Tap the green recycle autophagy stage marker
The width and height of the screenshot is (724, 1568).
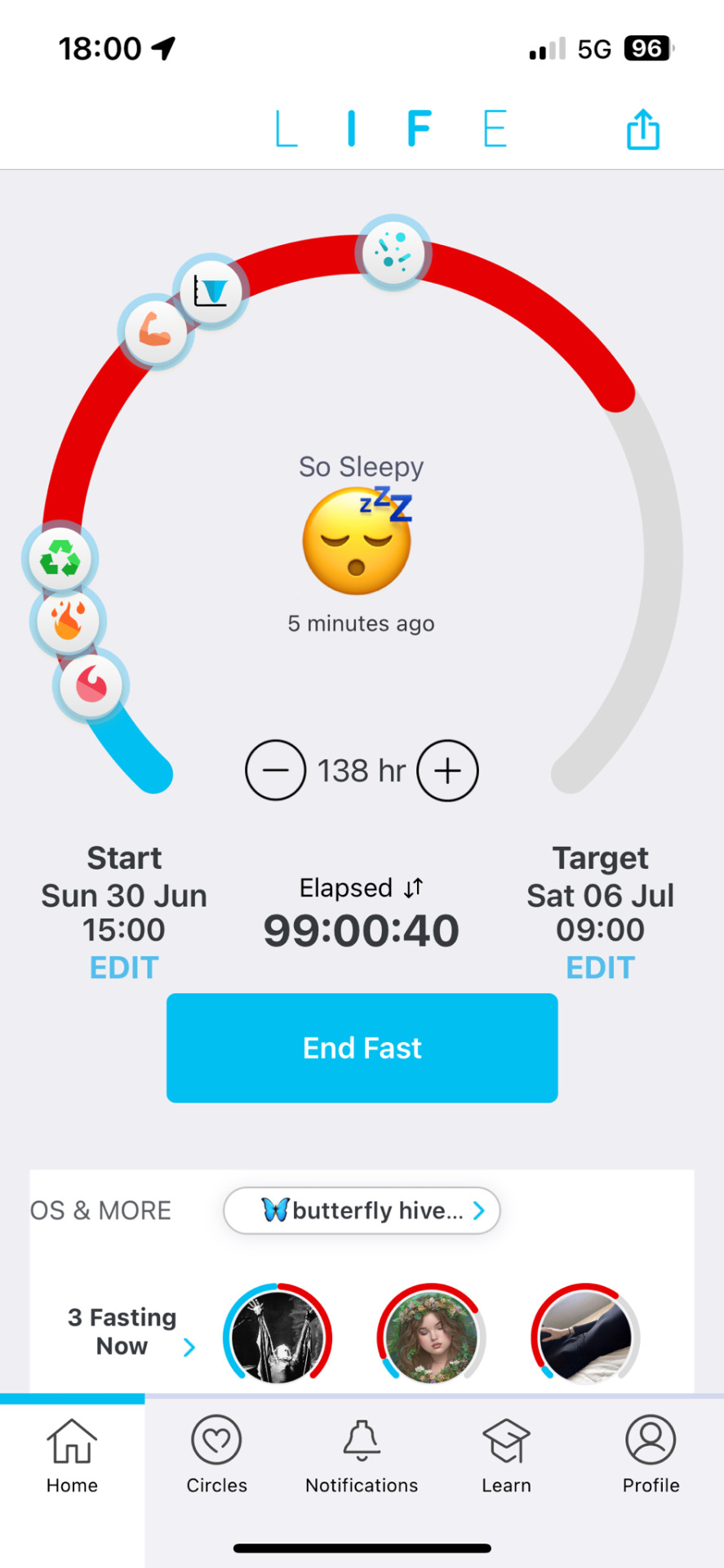coord(60,559)
